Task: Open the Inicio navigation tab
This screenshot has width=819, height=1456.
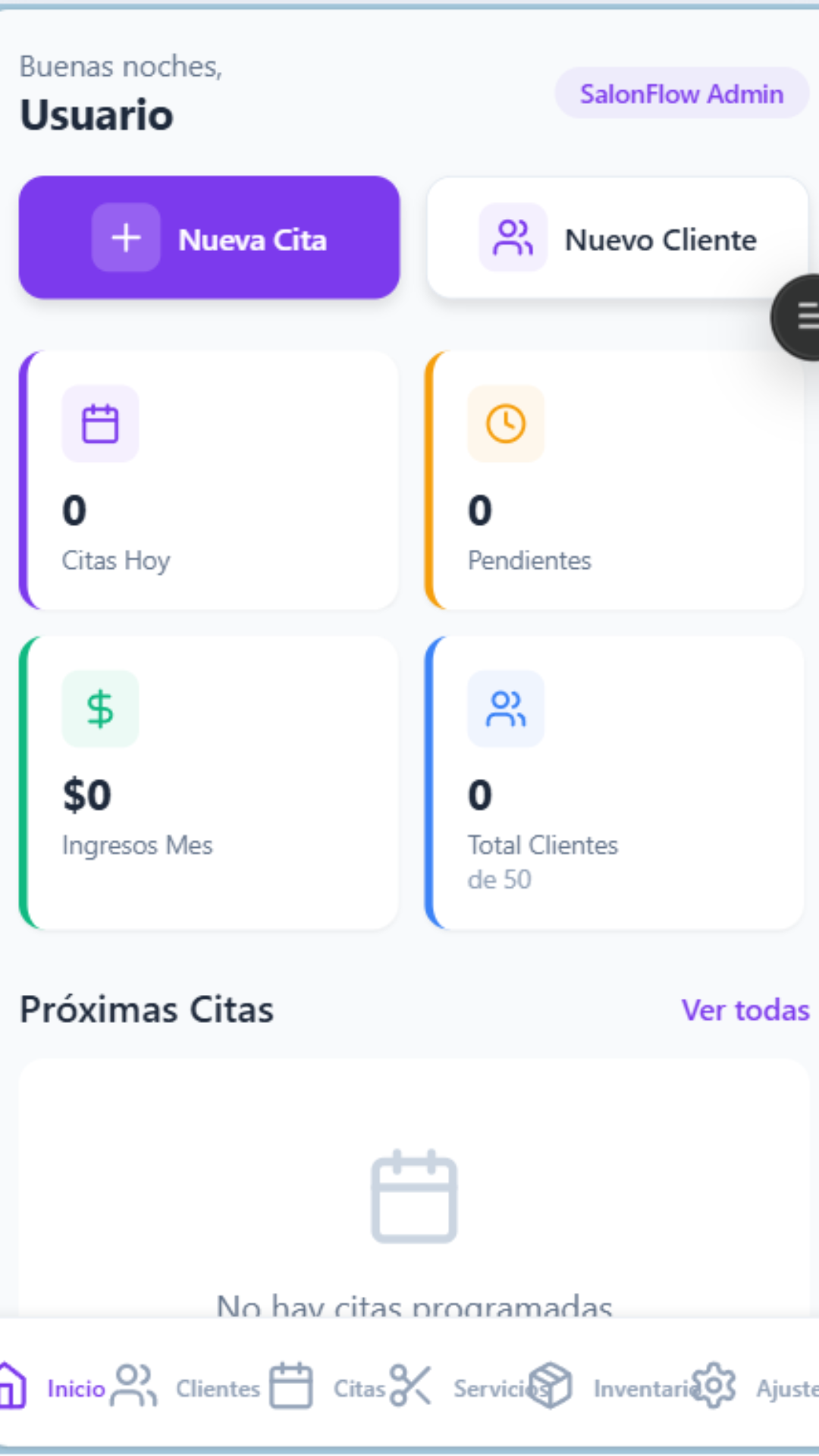Action: coord(76,1388)
